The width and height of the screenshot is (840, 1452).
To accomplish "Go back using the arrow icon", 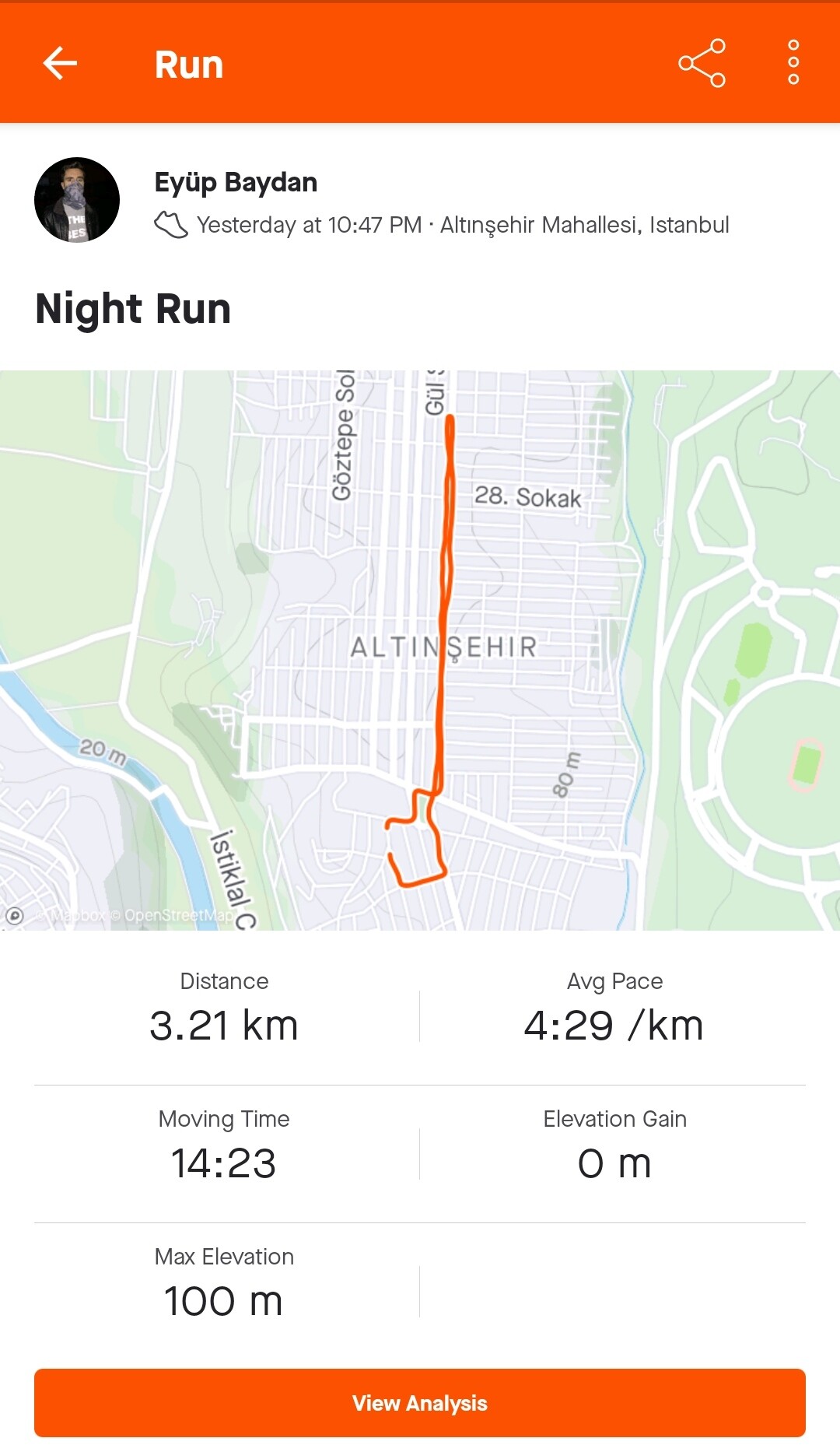I will [x=60, y=63].
